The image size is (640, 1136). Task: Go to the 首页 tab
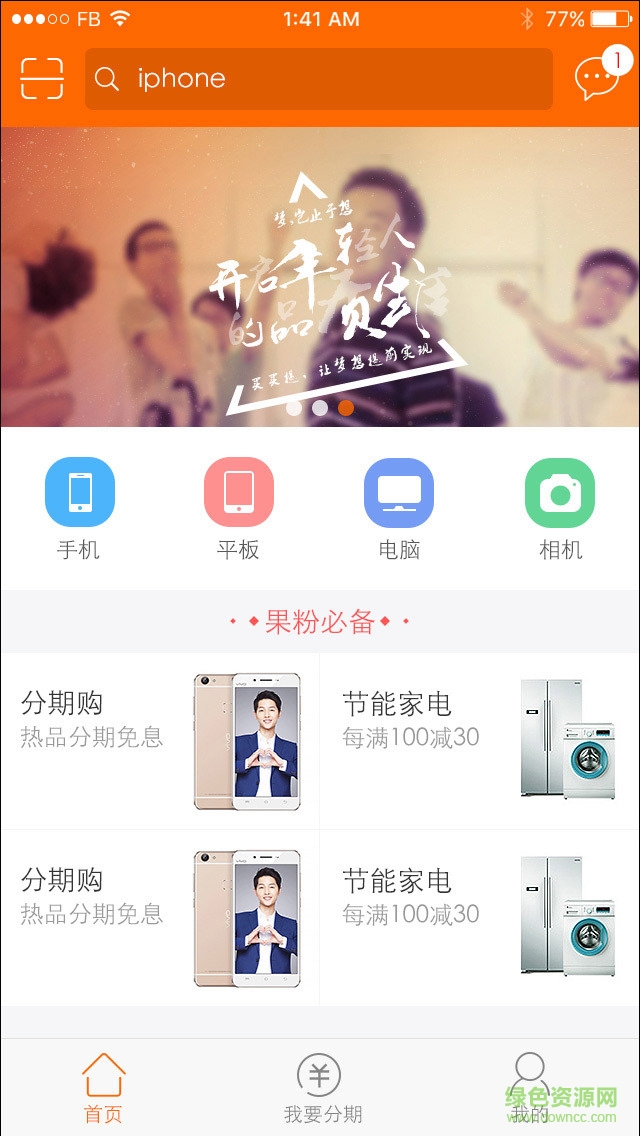point(103,1088)
